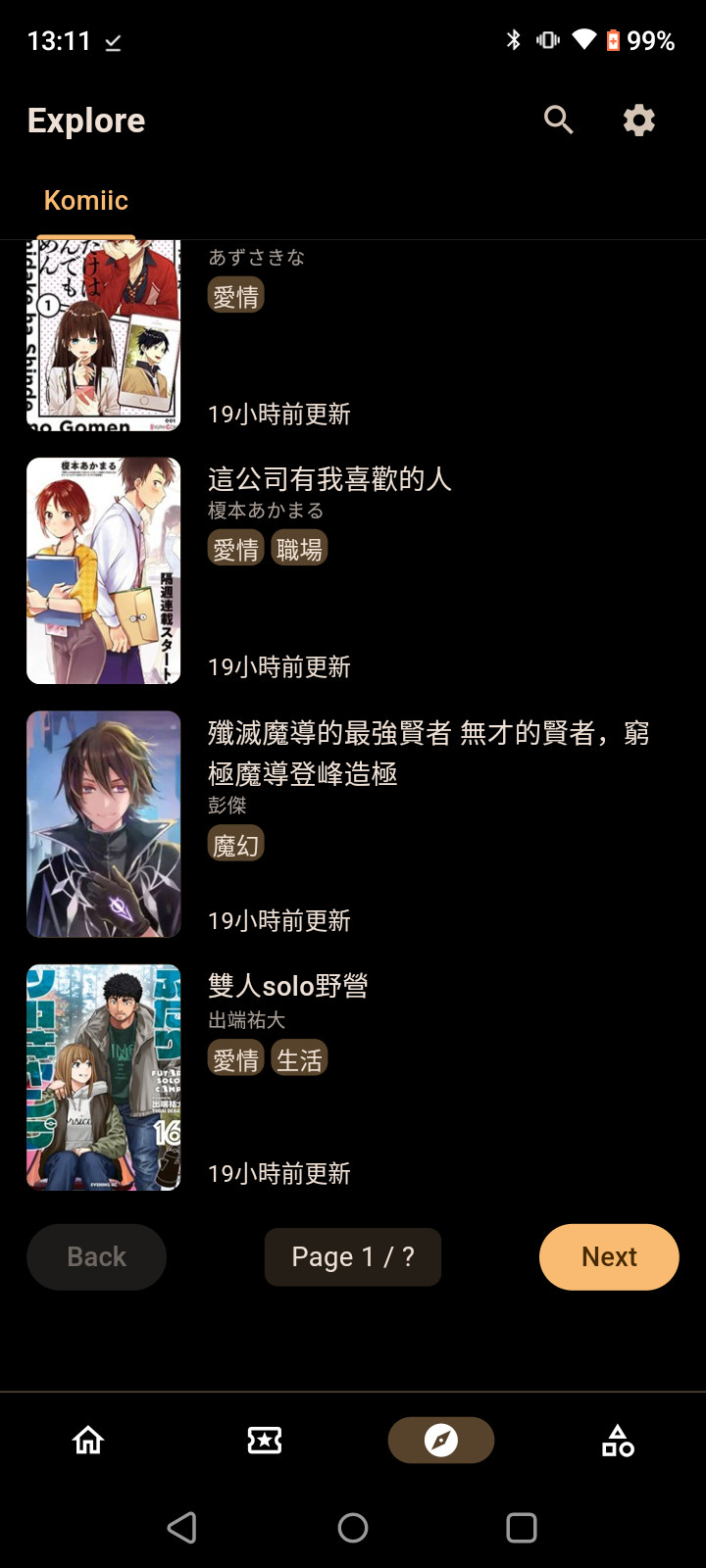Open the manga 殲滅魔導的最強賢者
Image resolution: width=706 pixels, height=1568 pixels.
pyautogui.click(x=353, y=824)
